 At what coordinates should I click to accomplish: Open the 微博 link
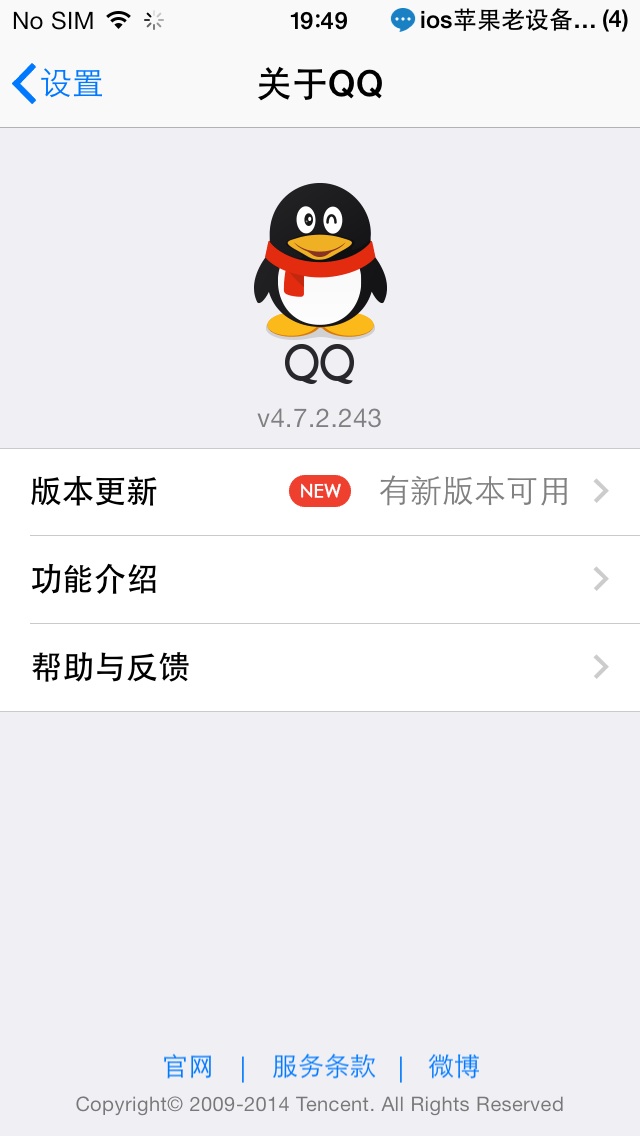click(x=454, y=1067)
